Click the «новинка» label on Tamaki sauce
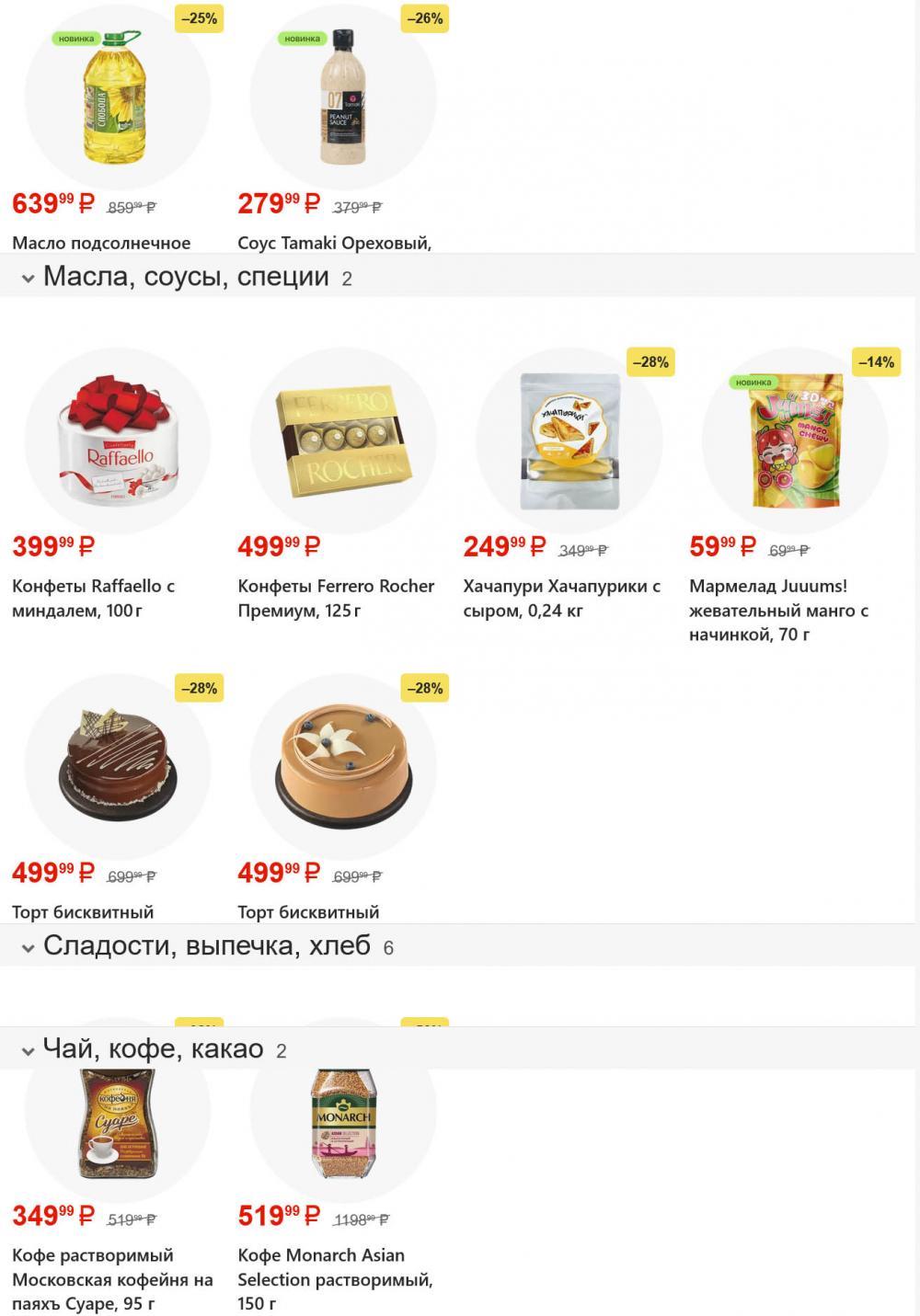Screen dimensions: 920x1316 [x=301, y=40]
